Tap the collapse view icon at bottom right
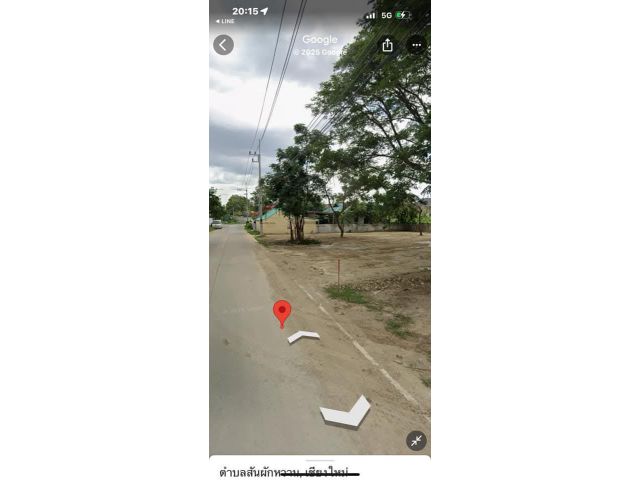 pyautogui.click(x=416, y=441)
